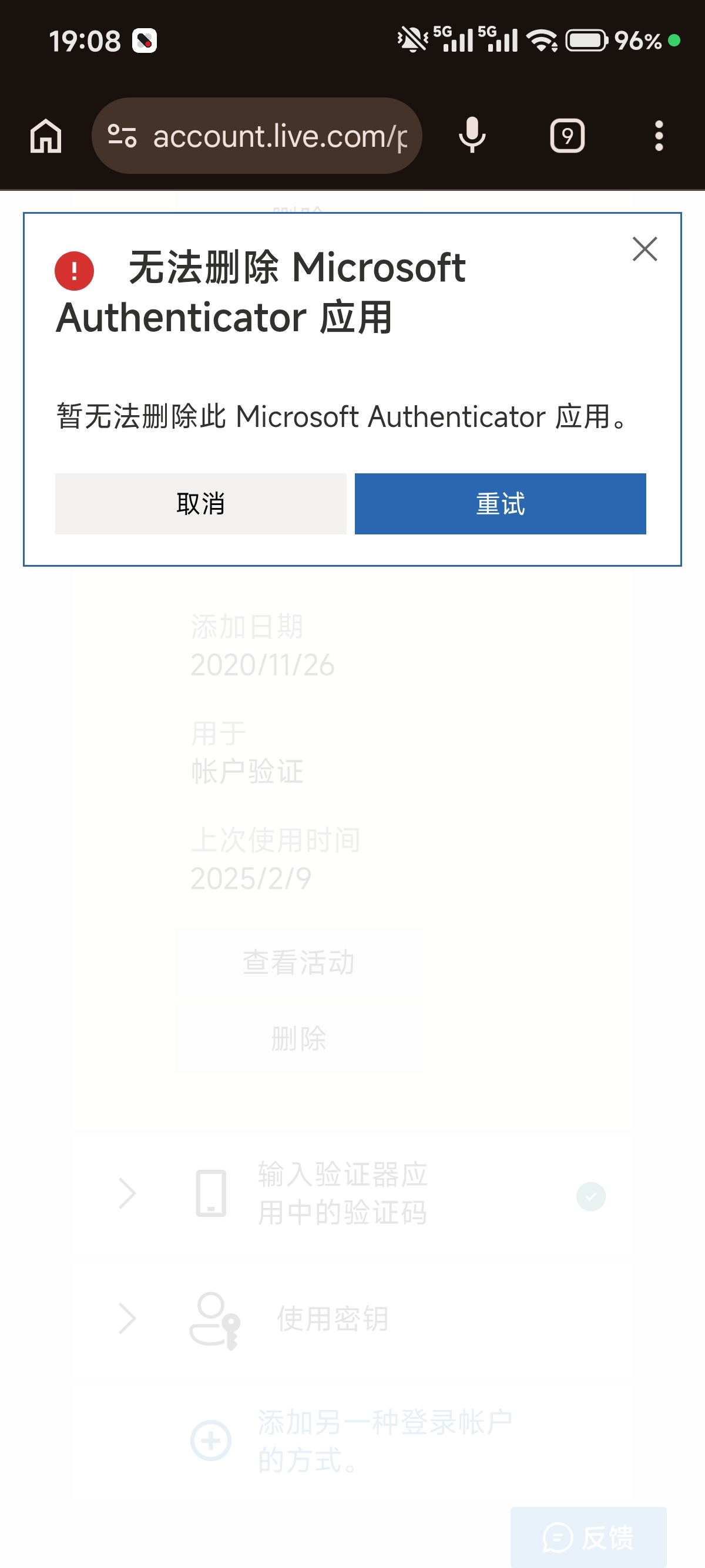Tap the address bar showing account.live.com
The image size is (705, 1568).
pyautogui.click(x=280, y=136)
